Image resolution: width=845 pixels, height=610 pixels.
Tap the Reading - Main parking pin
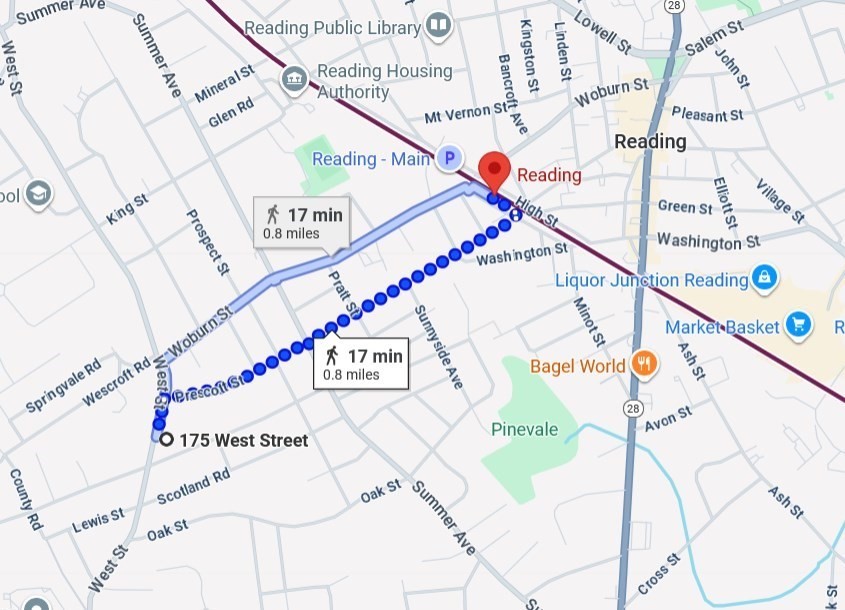point(449,158)
